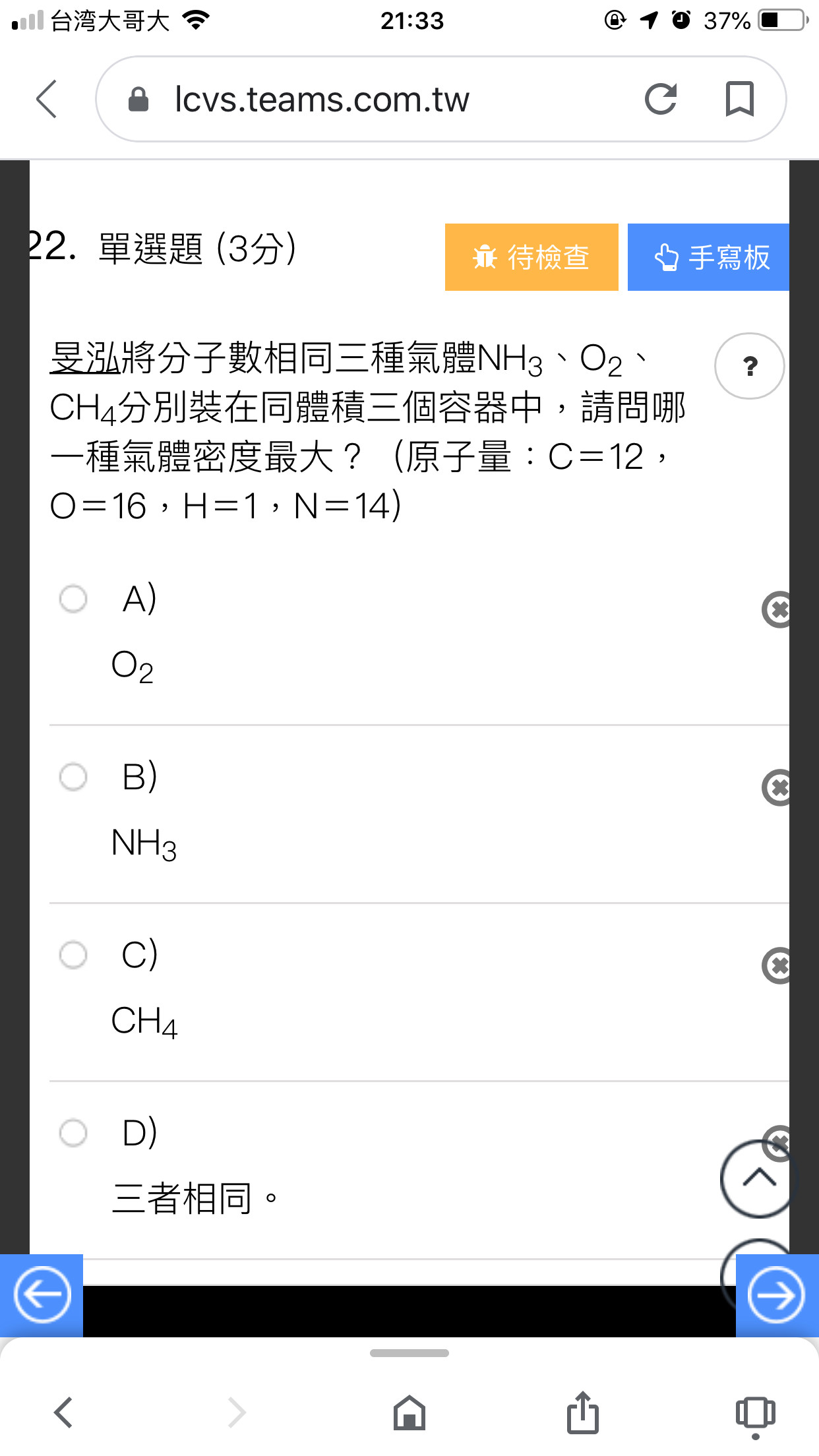
Task: Bookmark this page
Action: click(740, 100)
